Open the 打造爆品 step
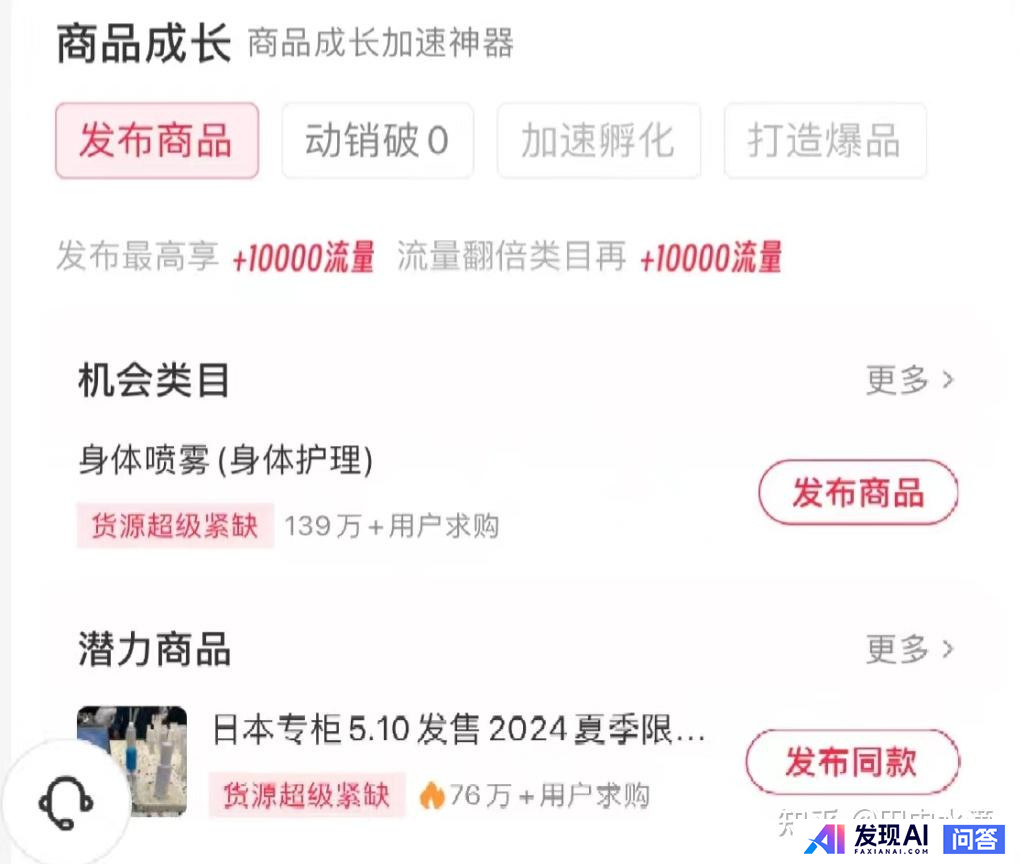The width and height of the screenshot is (1020, 864). pos(824,141)
